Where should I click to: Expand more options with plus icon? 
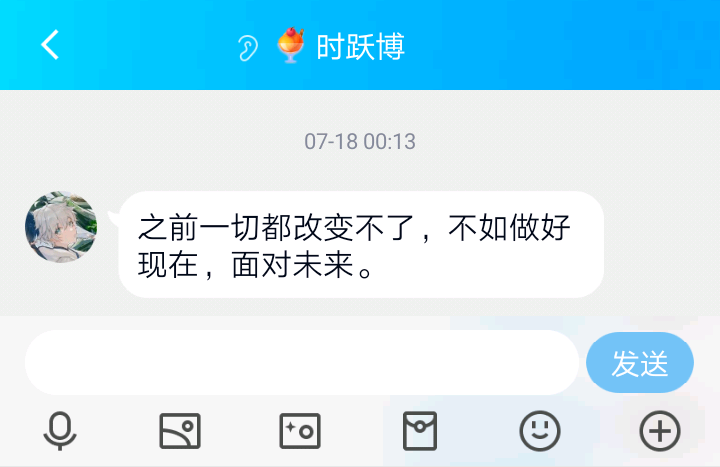659,431
